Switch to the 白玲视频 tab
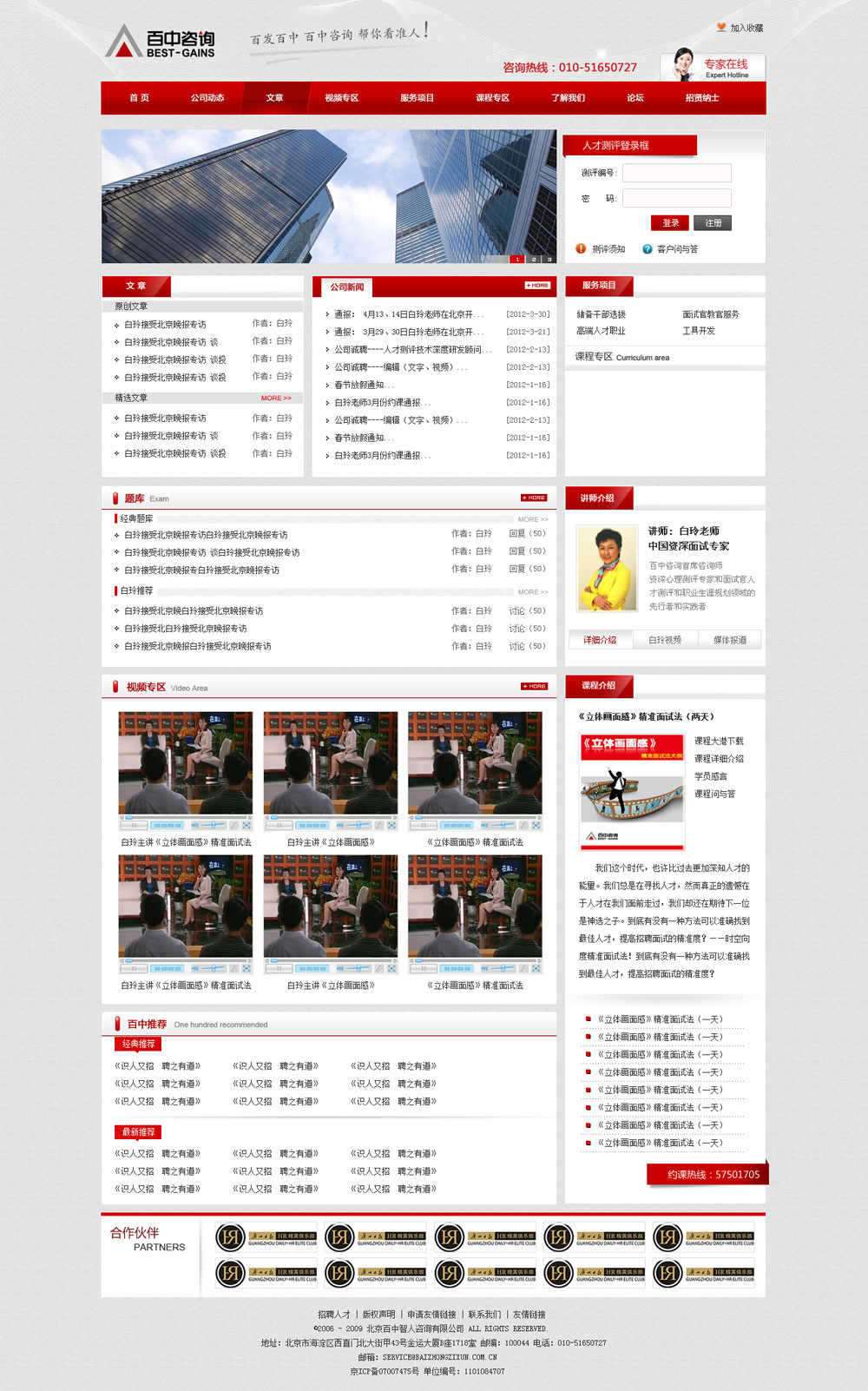This screenshot has width=868, height=1391. pos(665,640)
